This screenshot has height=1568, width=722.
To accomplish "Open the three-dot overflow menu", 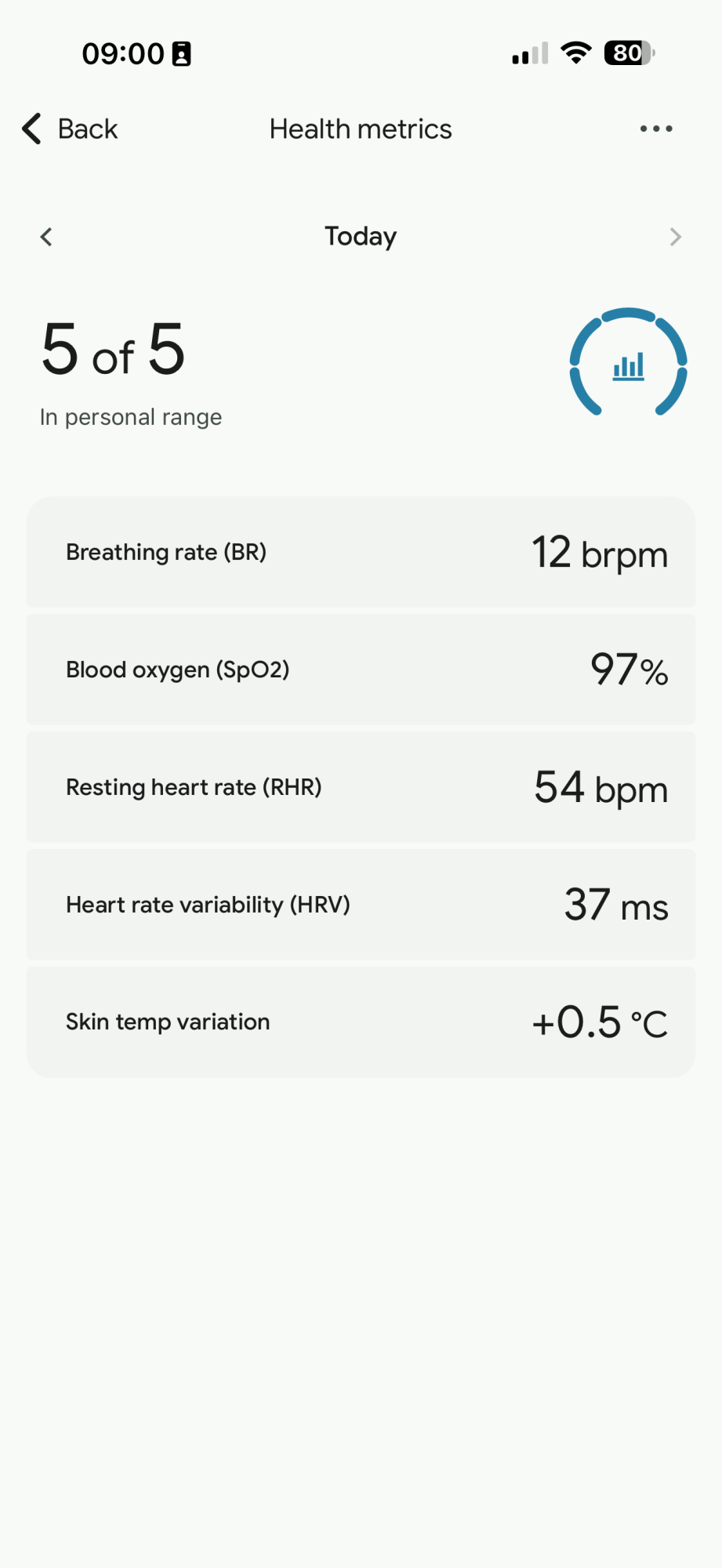I will [655, 129].
